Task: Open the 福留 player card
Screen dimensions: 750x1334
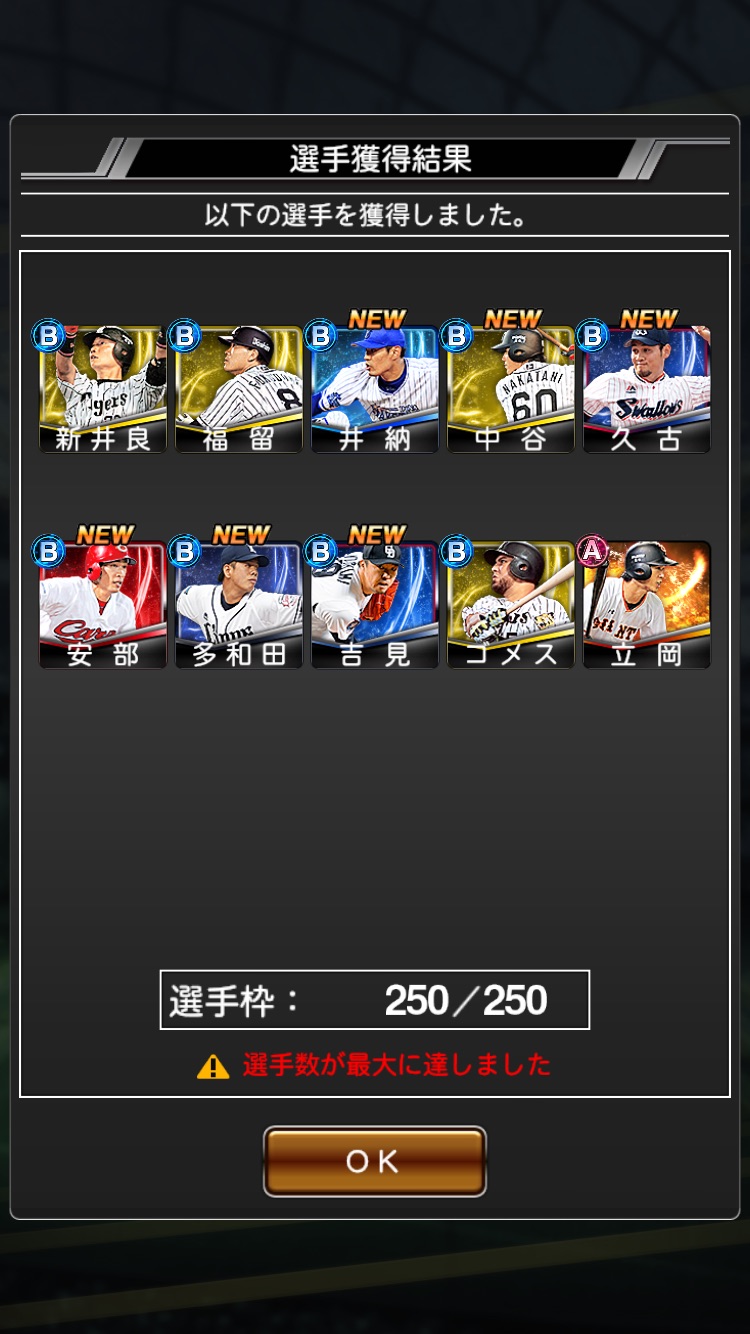Action: pos(239,389)
